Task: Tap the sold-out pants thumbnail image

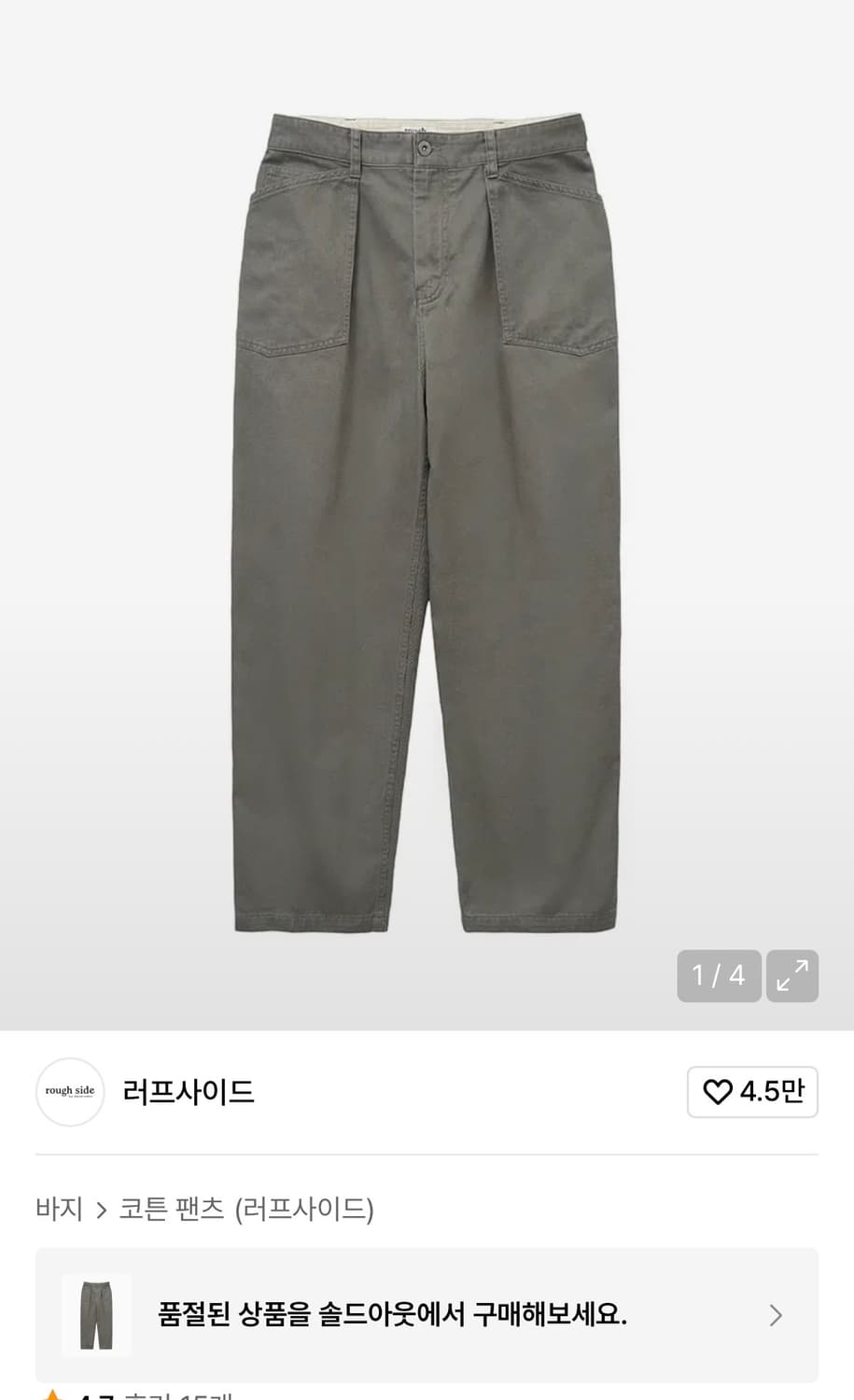Action: [x=96, y=1314]
